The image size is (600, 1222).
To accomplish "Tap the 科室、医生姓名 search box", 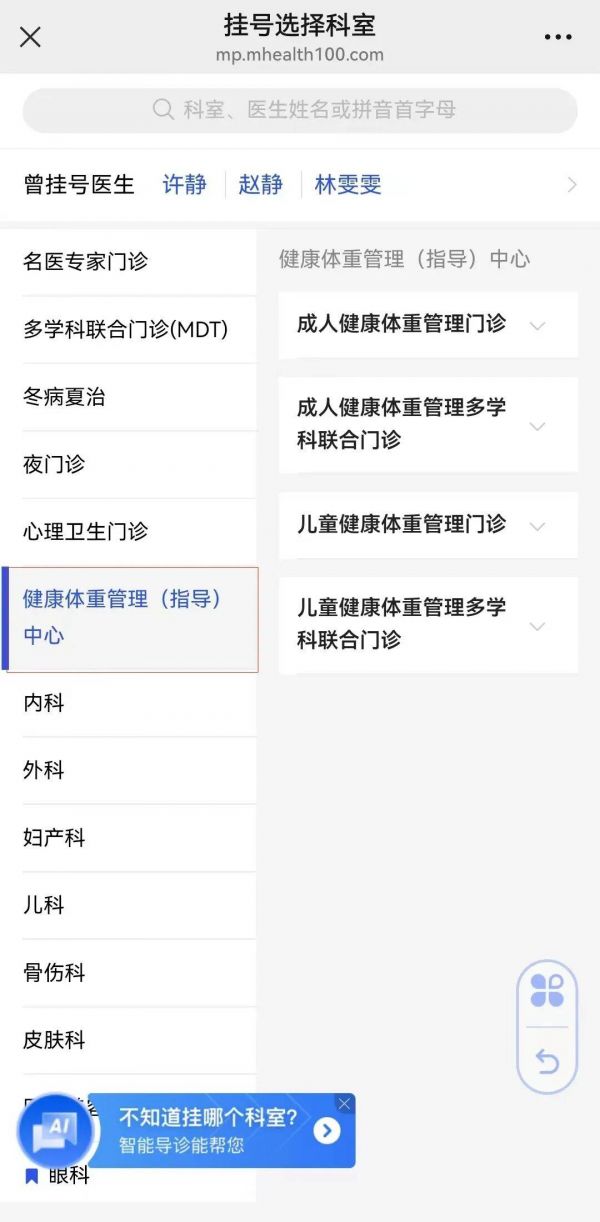I will [x=300, y=110].
